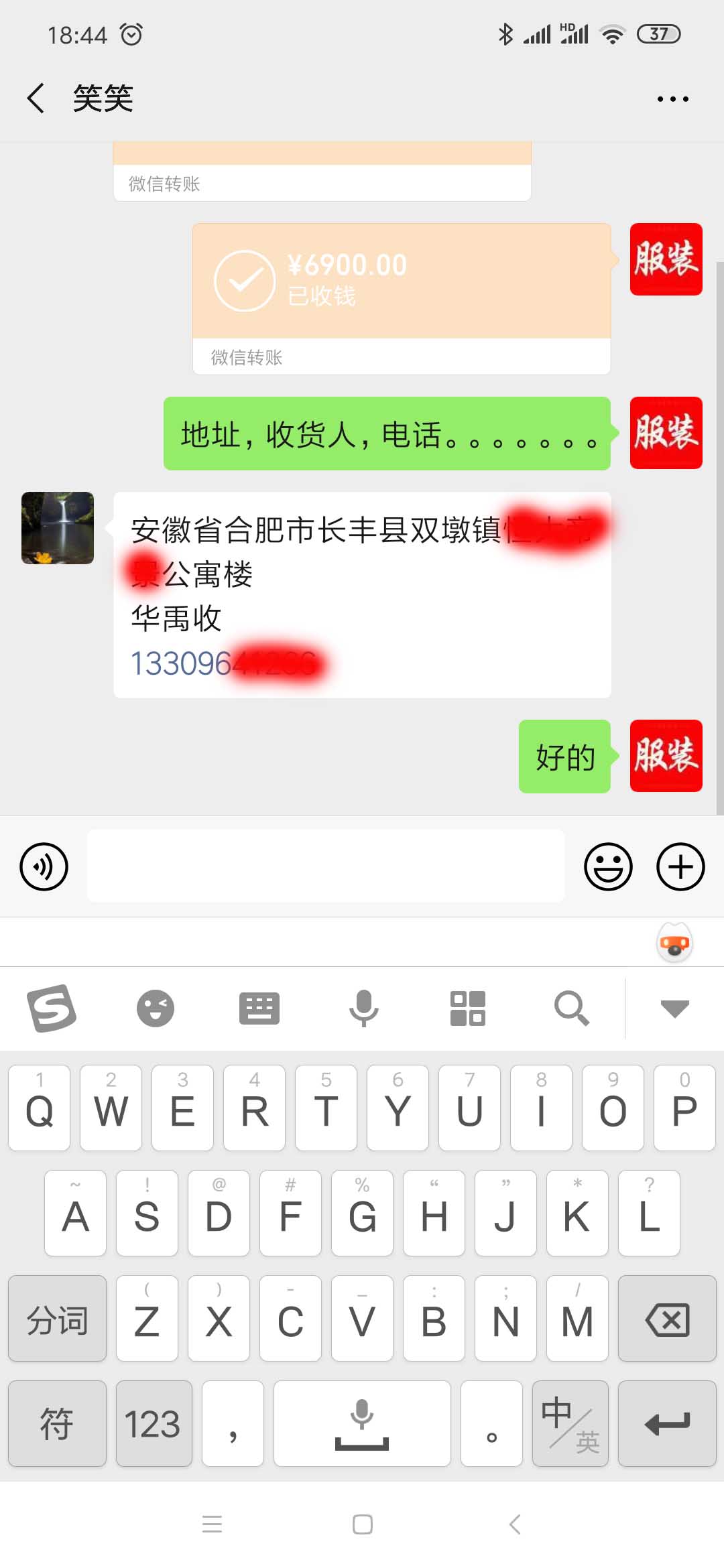This screenshot has height=1568, width=724.
Task: Open the keyboard search magnifier
Action: (571, 1008)
